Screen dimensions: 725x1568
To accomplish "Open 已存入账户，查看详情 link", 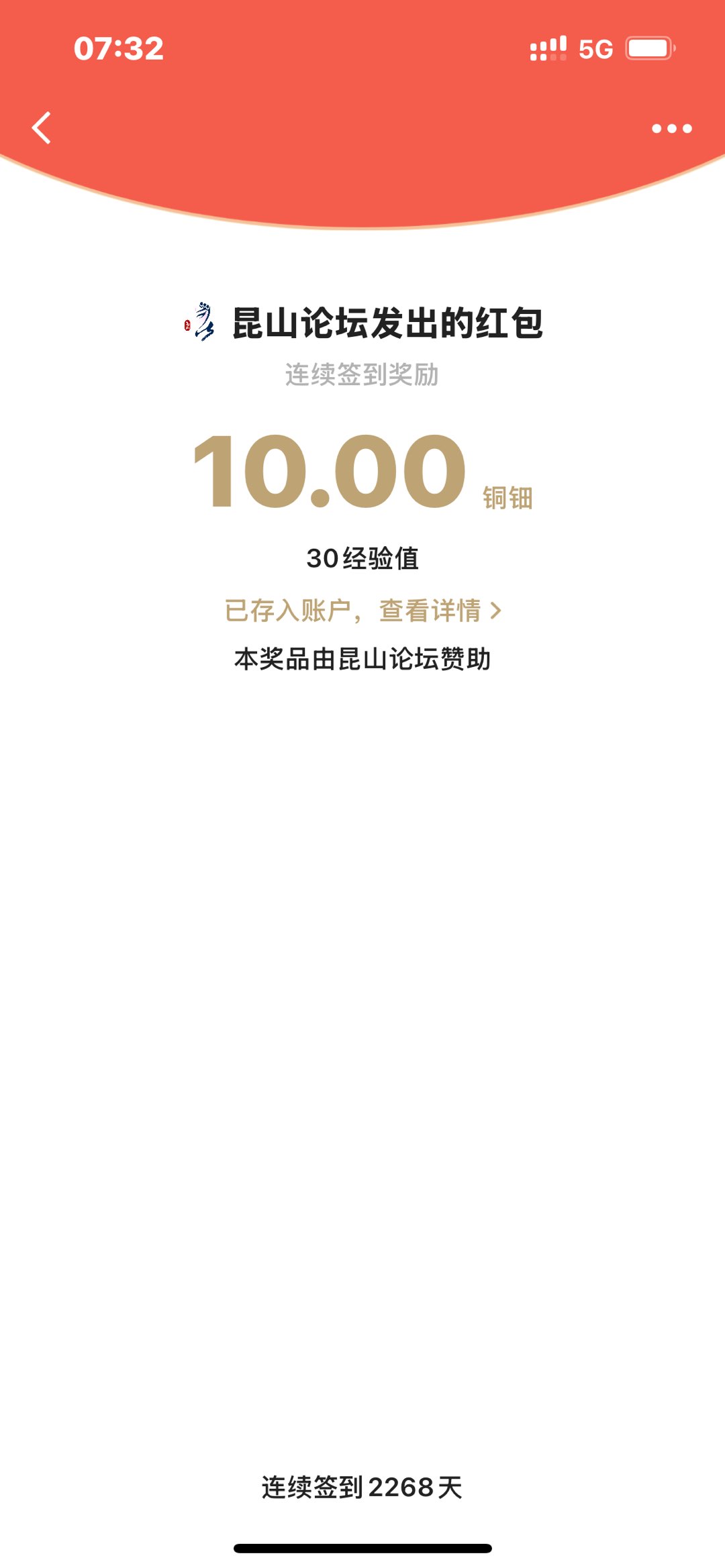I will [362, 611].
